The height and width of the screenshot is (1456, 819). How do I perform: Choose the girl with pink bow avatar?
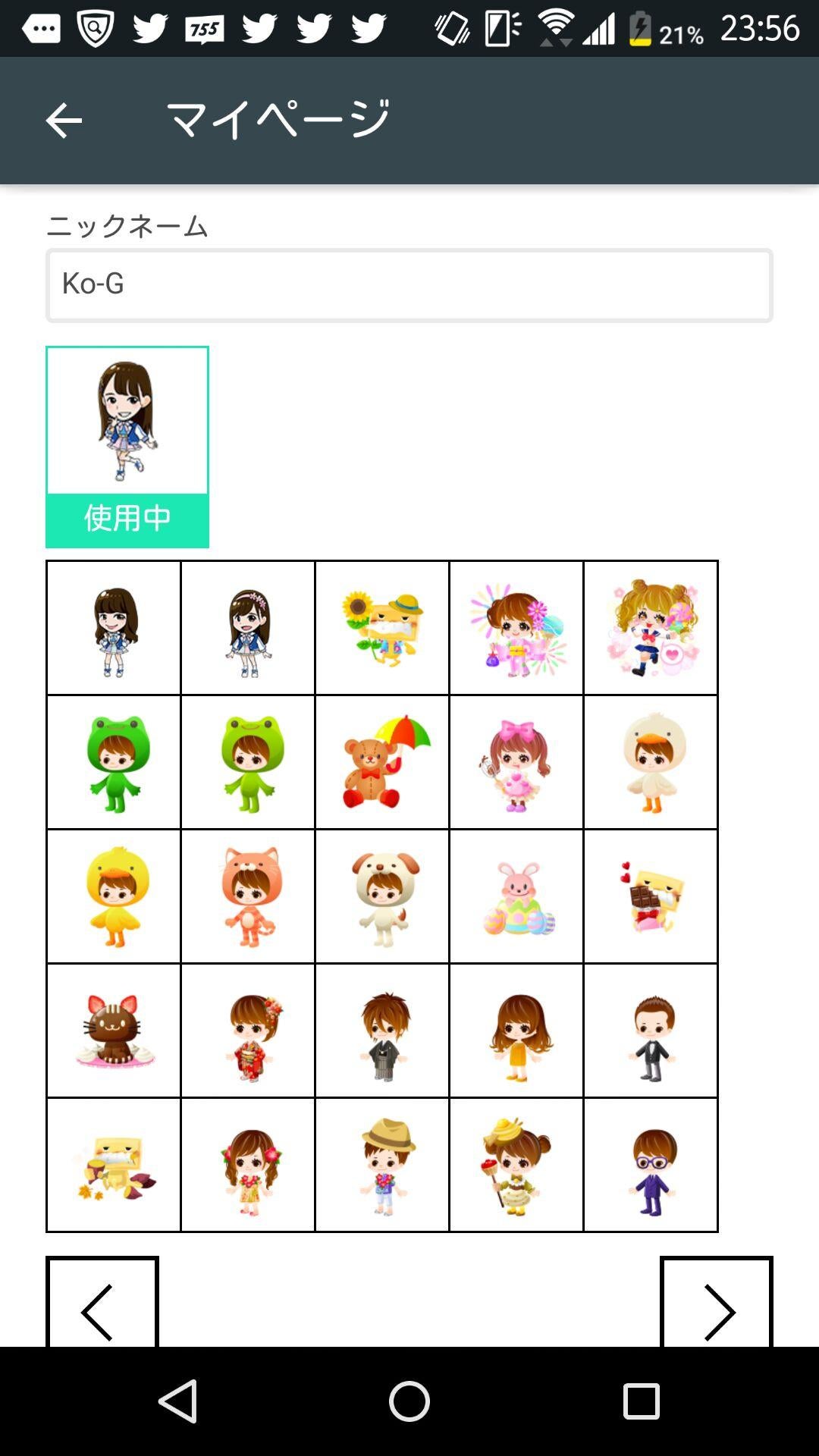click(x=516, y=762)
